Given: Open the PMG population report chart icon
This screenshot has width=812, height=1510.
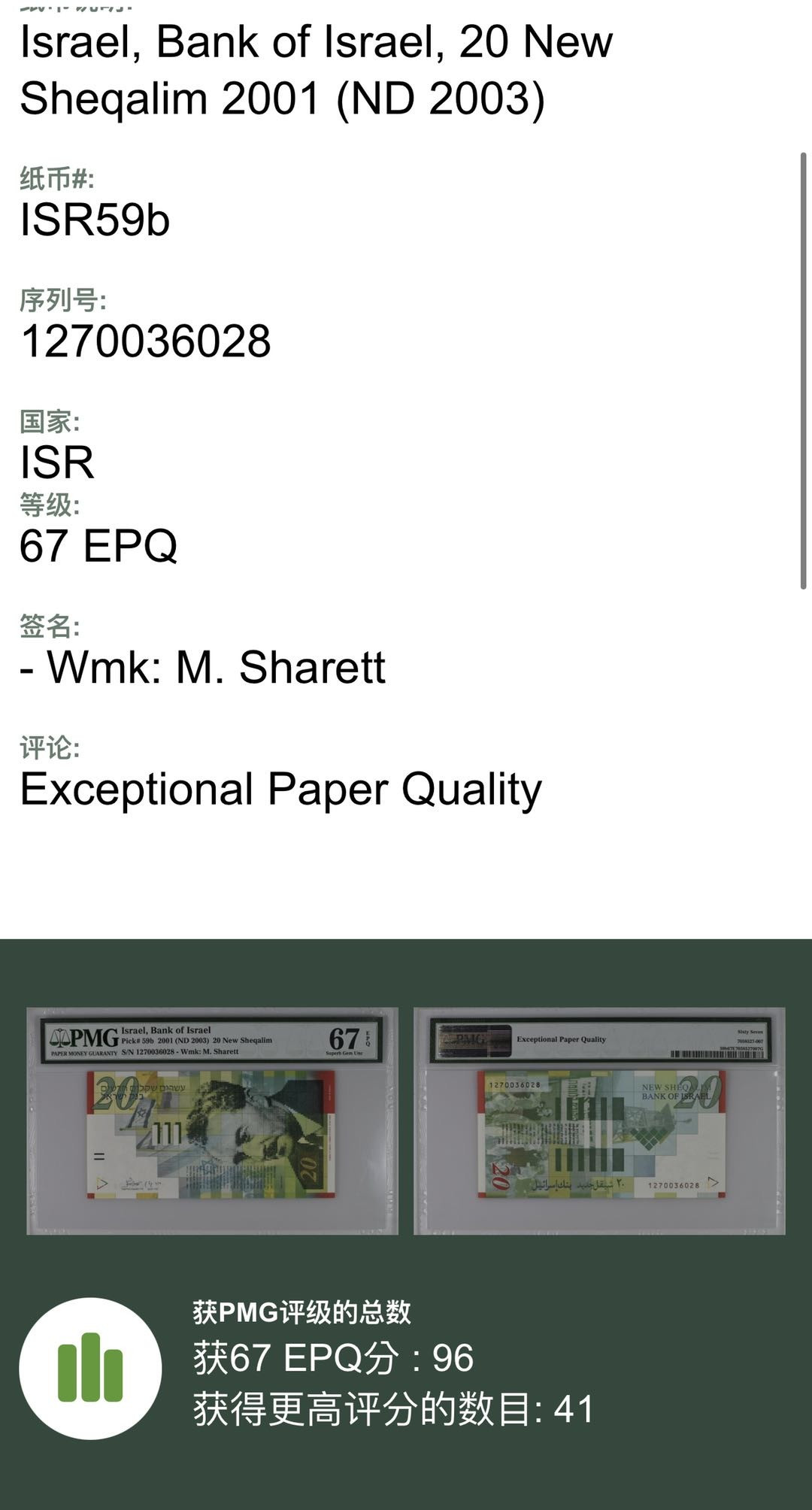Looking at the screenshot, I should tap(90, 1368).
